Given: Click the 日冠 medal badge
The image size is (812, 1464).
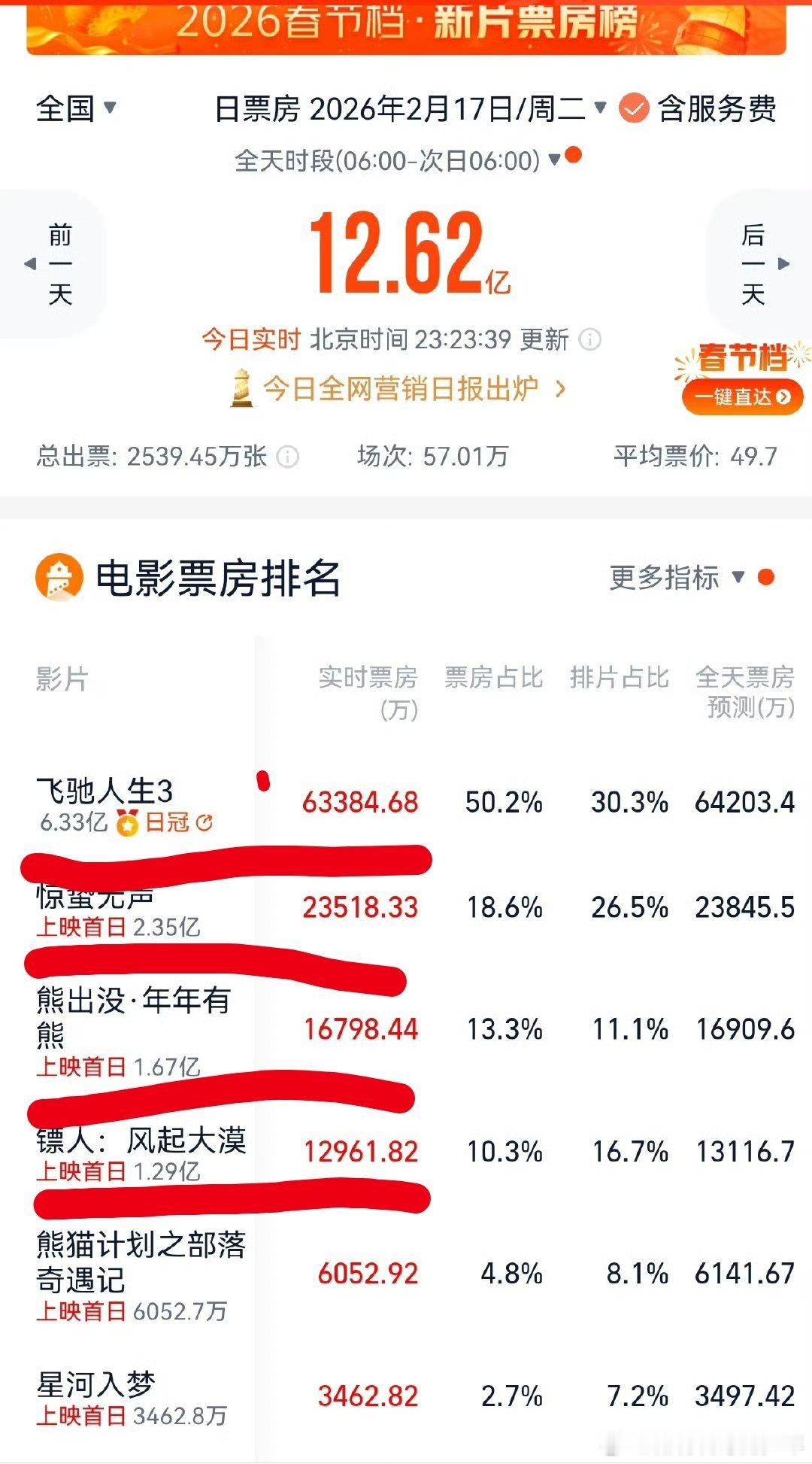Looking at the screenshot, I should [128, 822].
